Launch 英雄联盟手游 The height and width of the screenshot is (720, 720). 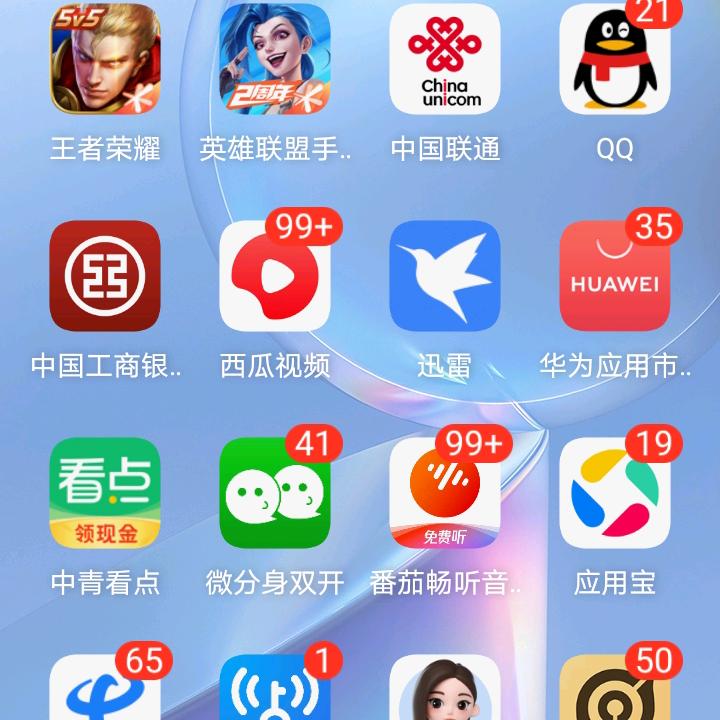click(275, 60)
